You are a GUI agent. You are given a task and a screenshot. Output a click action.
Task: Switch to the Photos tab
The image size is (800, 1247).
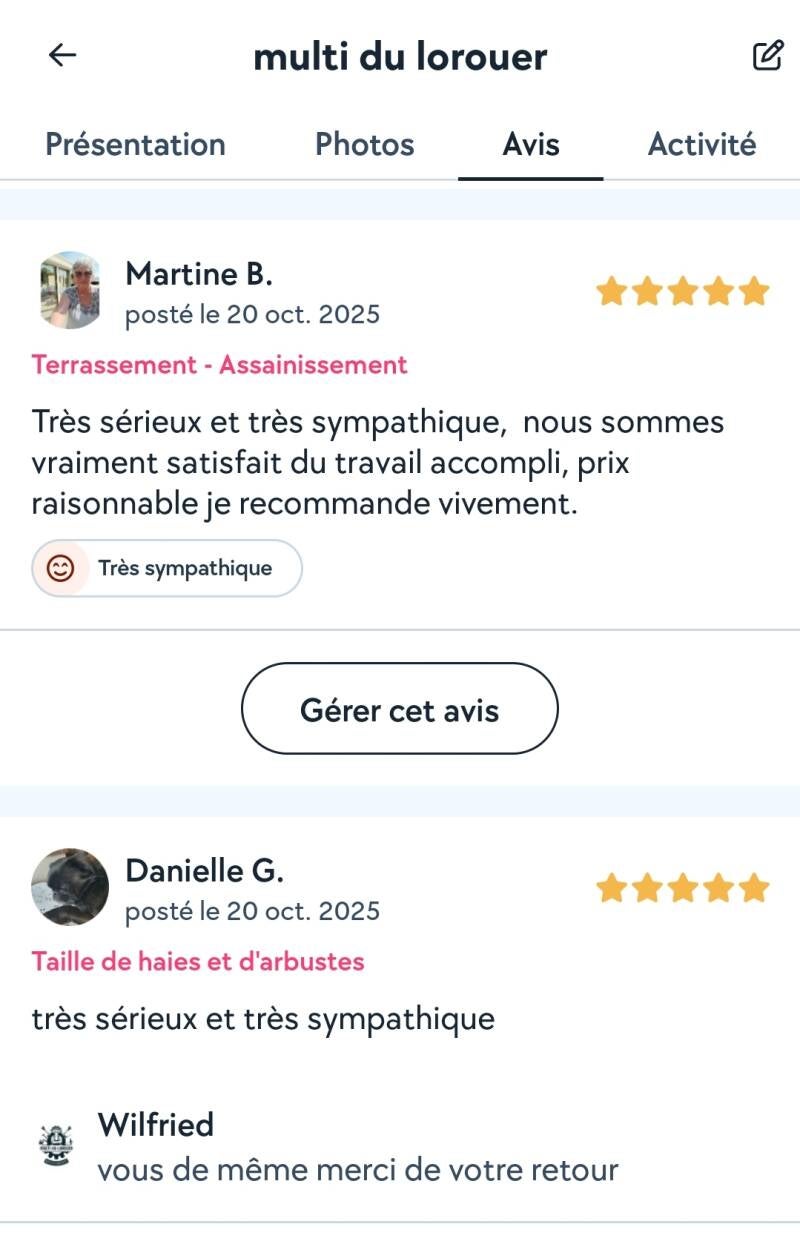[x=364, y=145]
